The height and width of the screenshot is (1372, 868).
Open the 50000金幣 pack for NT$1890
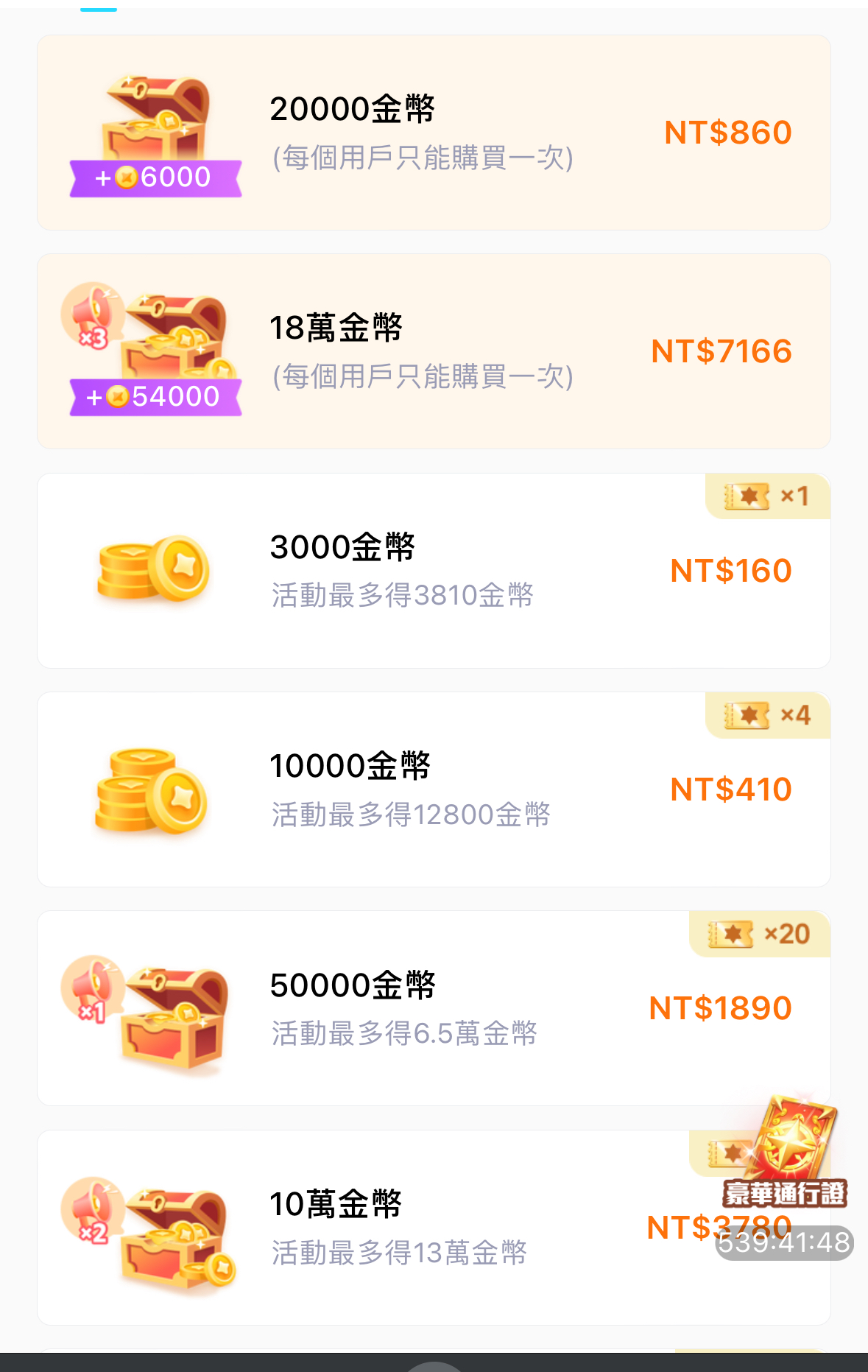click(x=434, y=1008)
